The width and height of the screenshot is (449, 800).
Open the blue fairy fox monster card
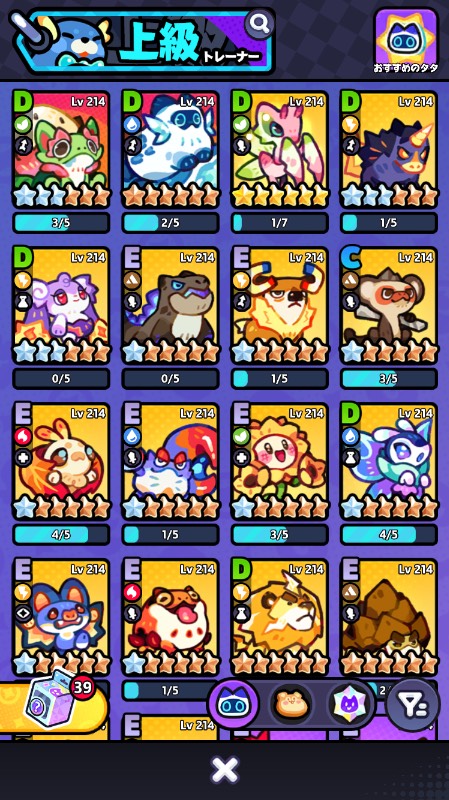(x=389, y=461)
